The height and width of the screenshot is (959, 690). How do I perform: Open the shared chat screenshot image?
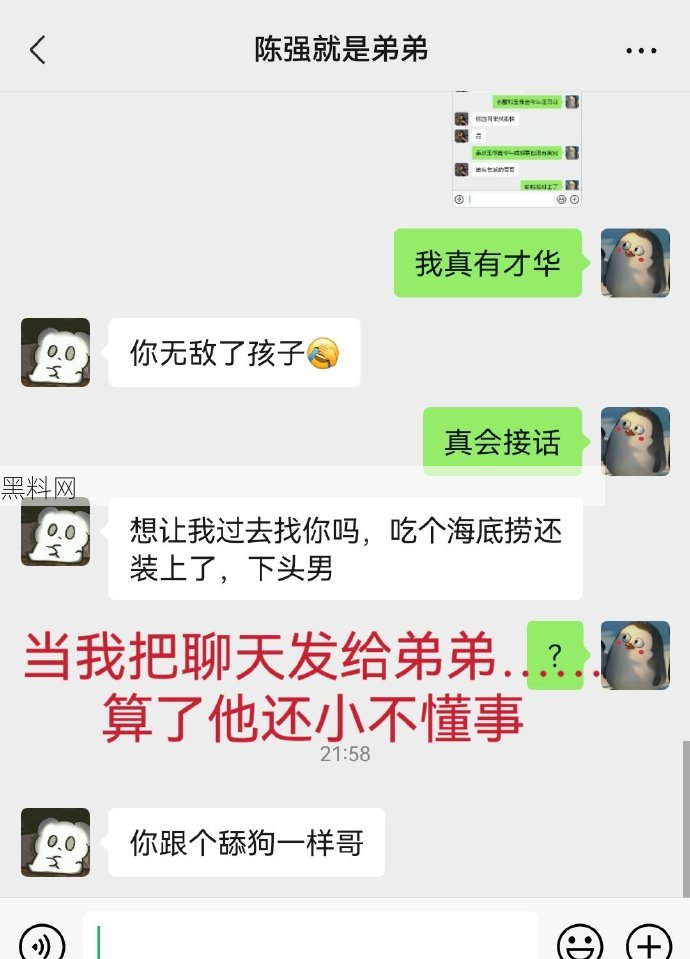tap(516, 150)
